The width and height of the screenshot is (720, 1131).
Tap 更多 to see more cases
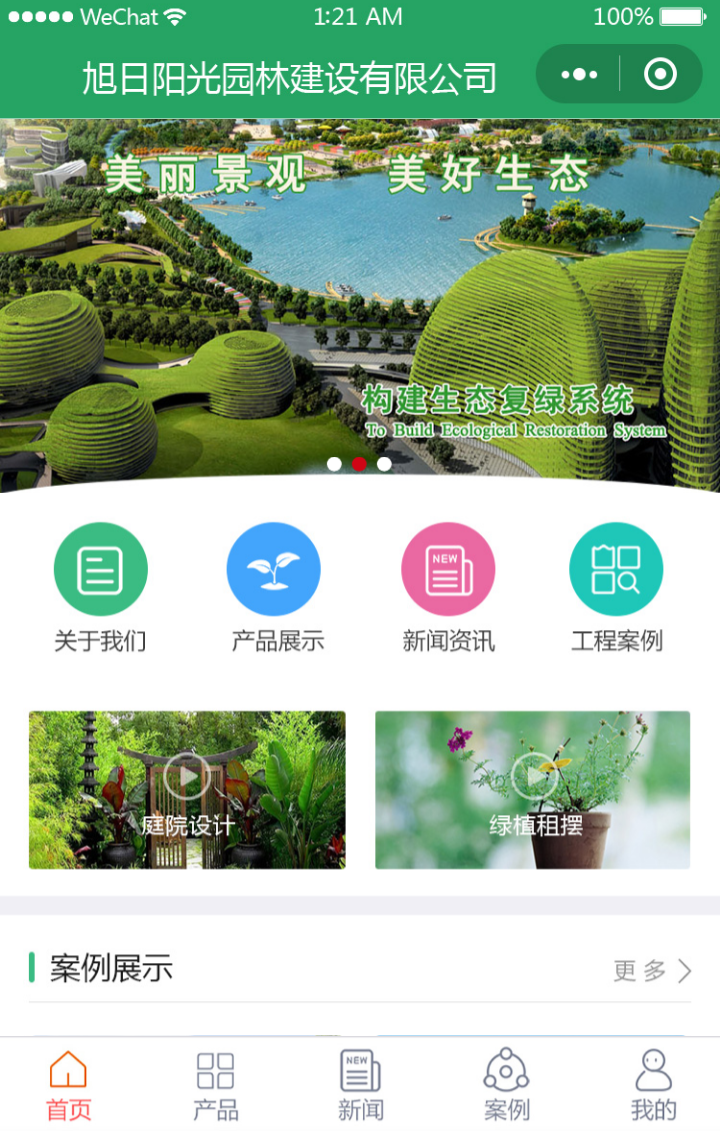(x=652, y=970)
